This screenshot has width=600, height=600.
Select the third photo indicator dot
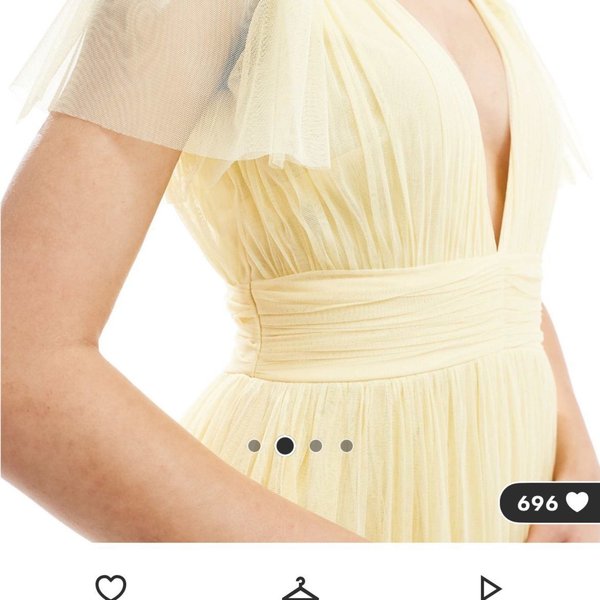point(316,446)
